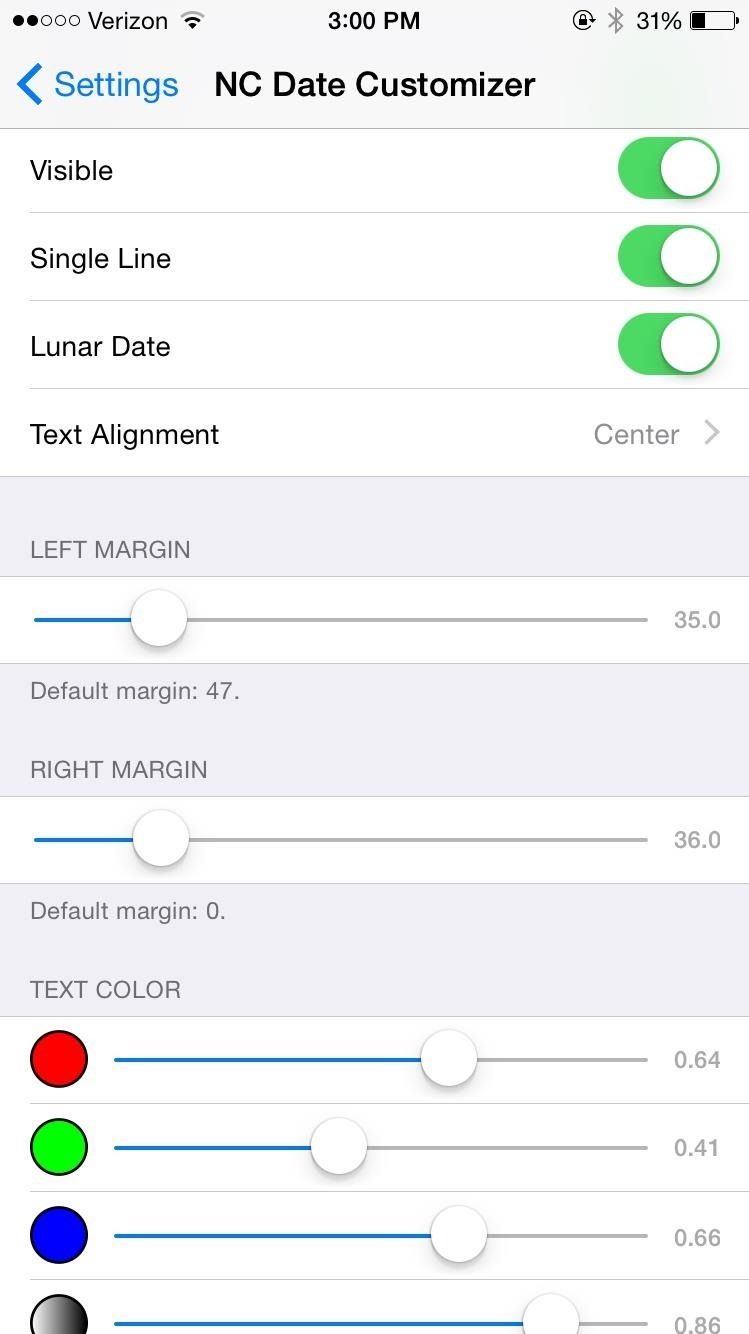Tap the battery indicator in the status bar
The width and height of the screenshot is (749, 1334).
click(x=710, y=18)
